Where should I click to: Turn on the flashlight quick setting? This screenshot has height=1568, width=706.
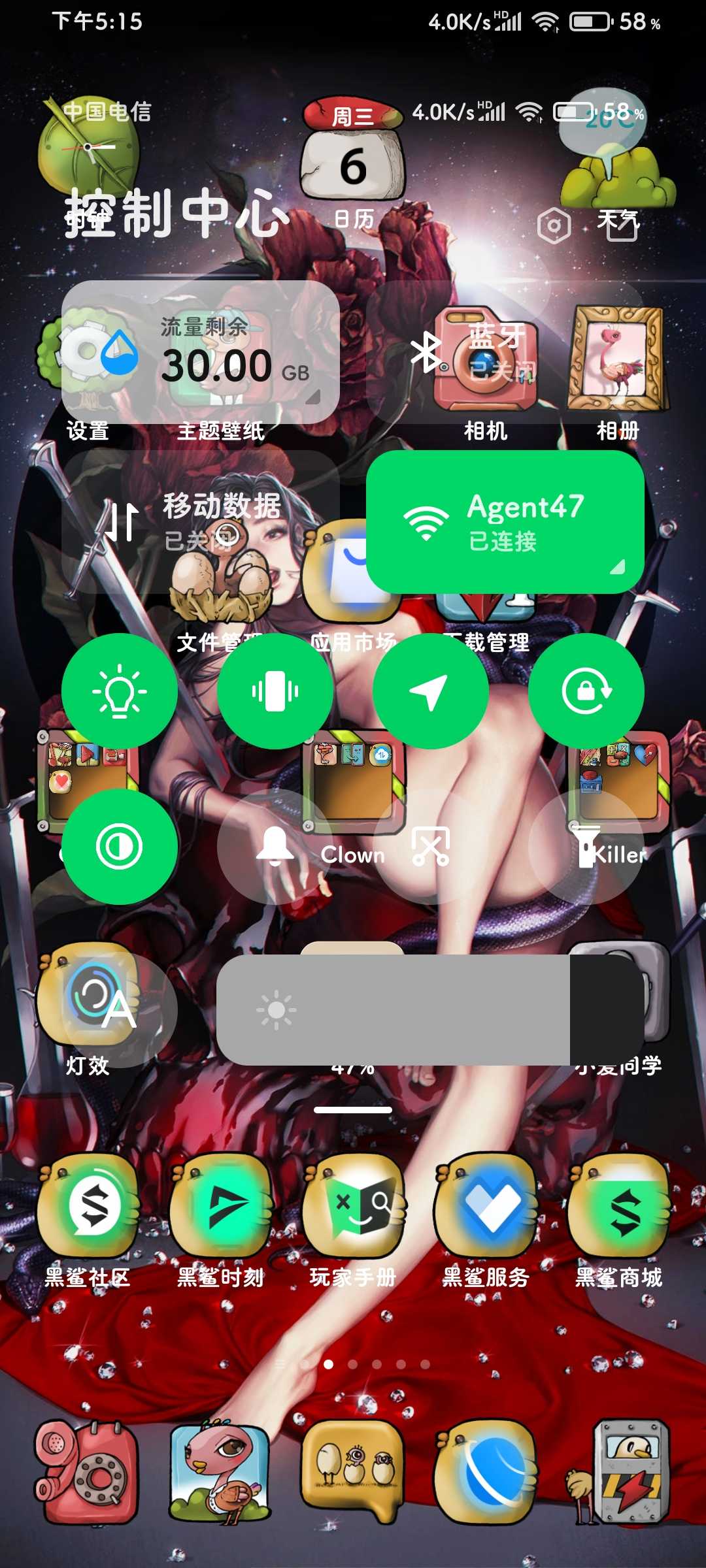tap(586, 847)
